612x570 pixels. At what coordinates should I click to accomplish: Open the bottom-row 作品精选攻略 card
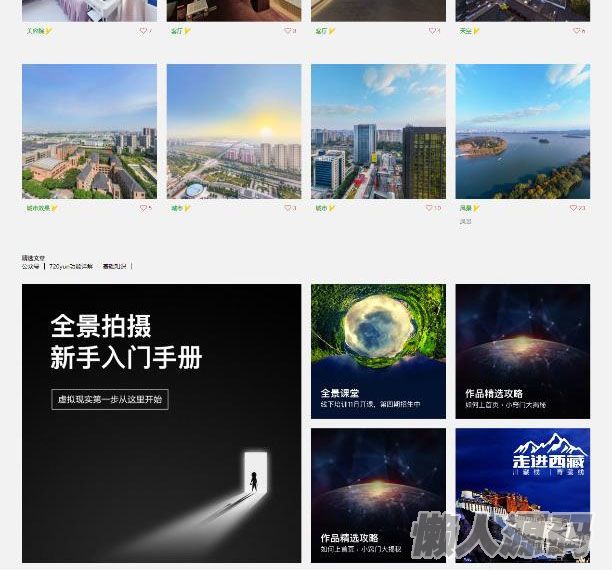(x=378, y=495)
